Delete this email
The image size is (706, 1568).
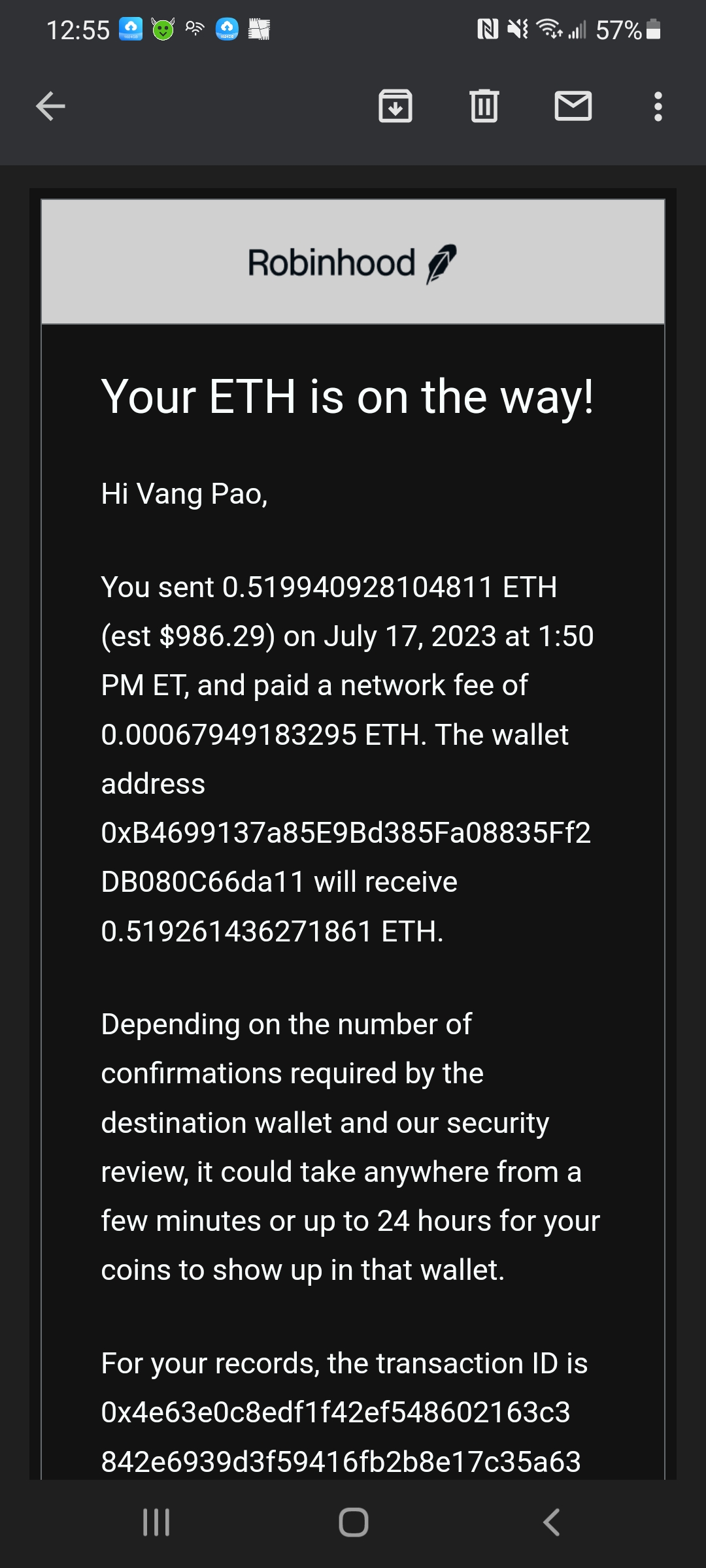tap(484, 106)
